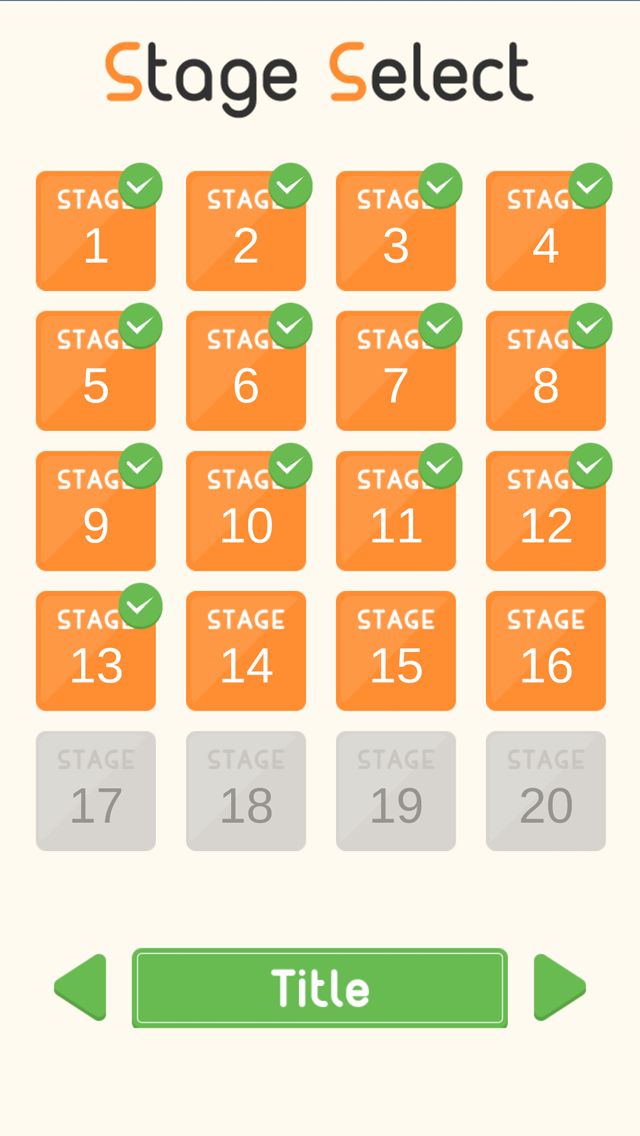This screenshot has height=1136, width=640.
Task: Play Stage 3
Action: click(396, 232)
